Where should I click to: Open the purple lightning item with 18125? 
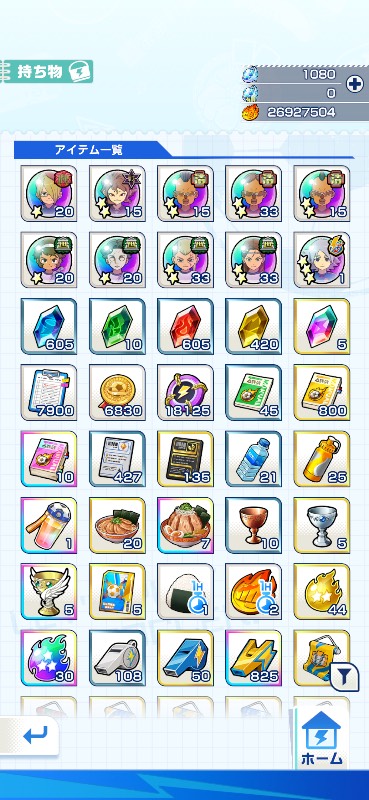[x=185, y=393]
